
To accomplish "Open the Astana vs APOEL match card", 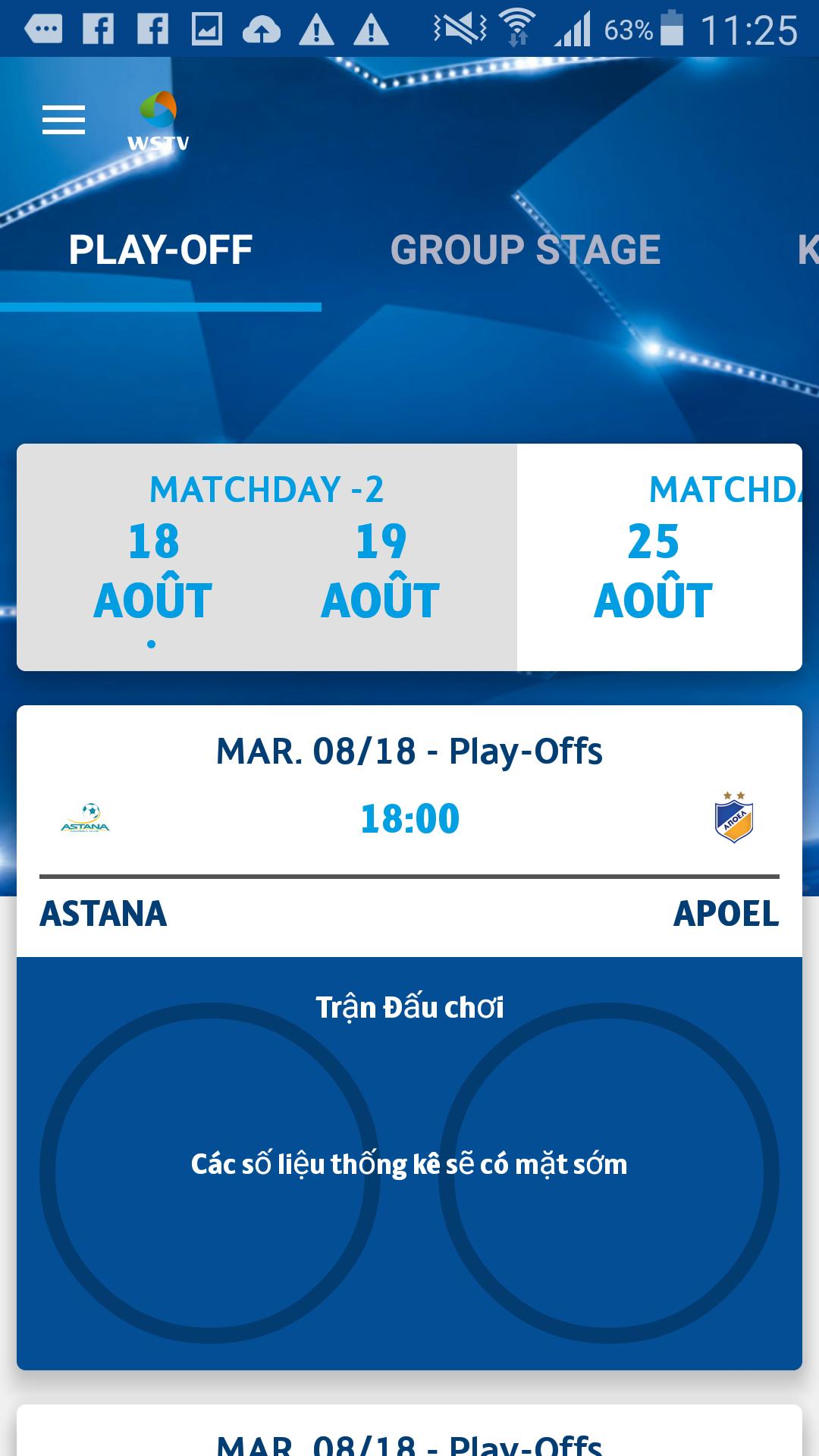I will pos(409,830).
